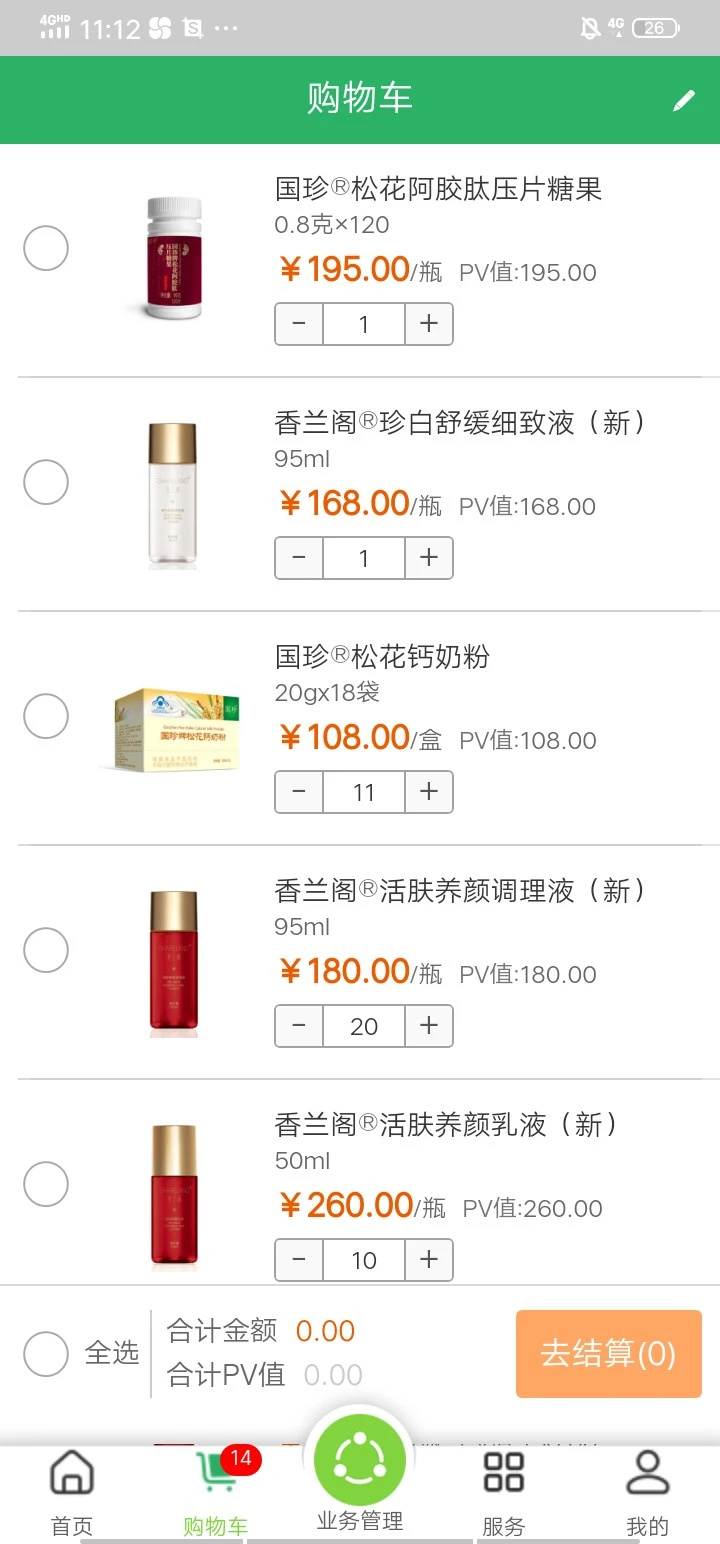Viewport: 720px width, 1544px height.
Task: Increase 活肤养颜乳液 quantity with plus
Action: coord(428,1259)
